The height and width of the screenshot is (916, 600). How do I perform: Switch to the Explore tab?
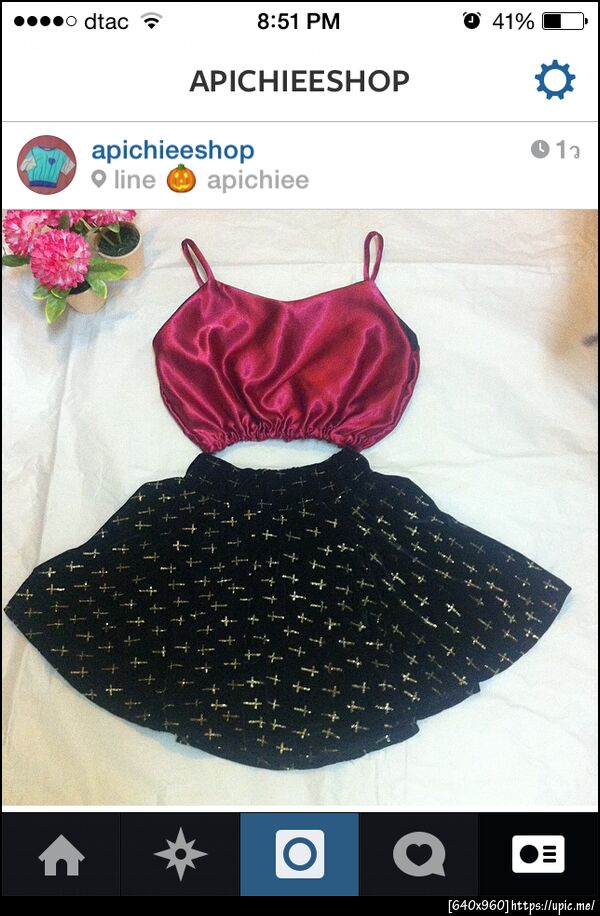pos(180,855)
